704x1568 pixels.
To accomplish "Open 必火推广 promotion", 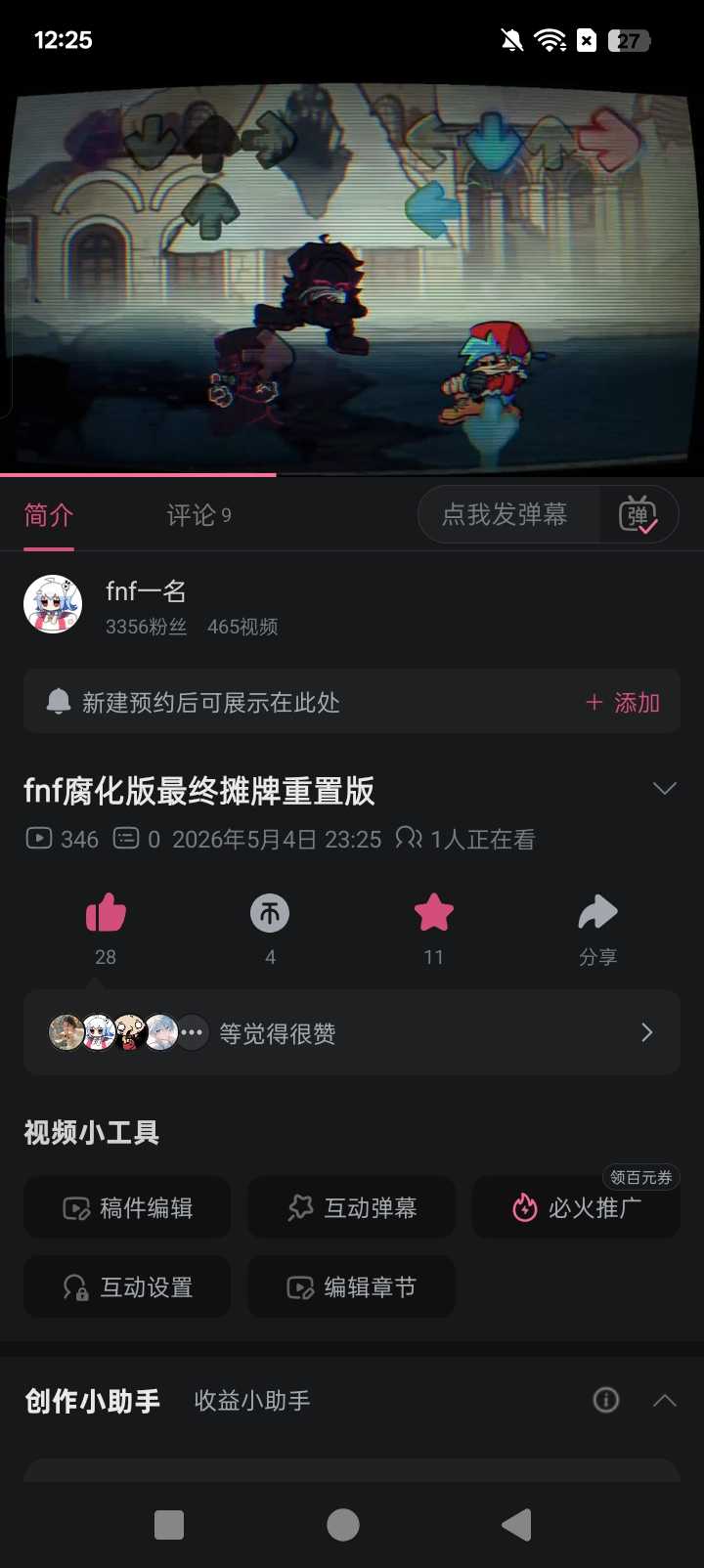I will pyautogui.click(x=576, y=1207).
